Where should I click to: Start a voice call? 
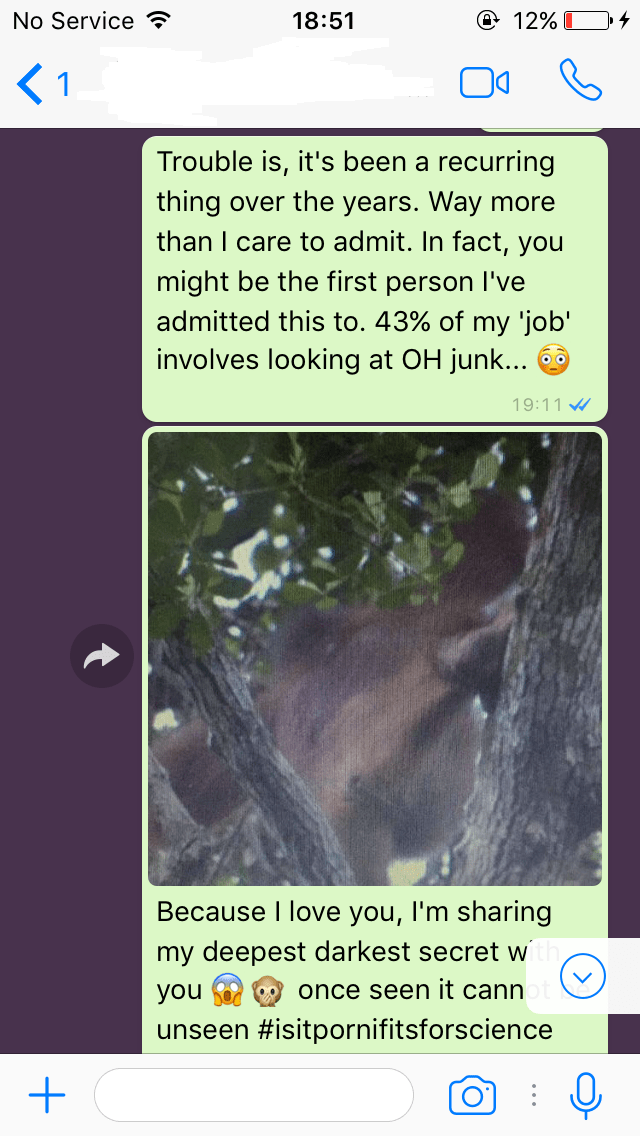pyautogui.click(x=581, y=82)
